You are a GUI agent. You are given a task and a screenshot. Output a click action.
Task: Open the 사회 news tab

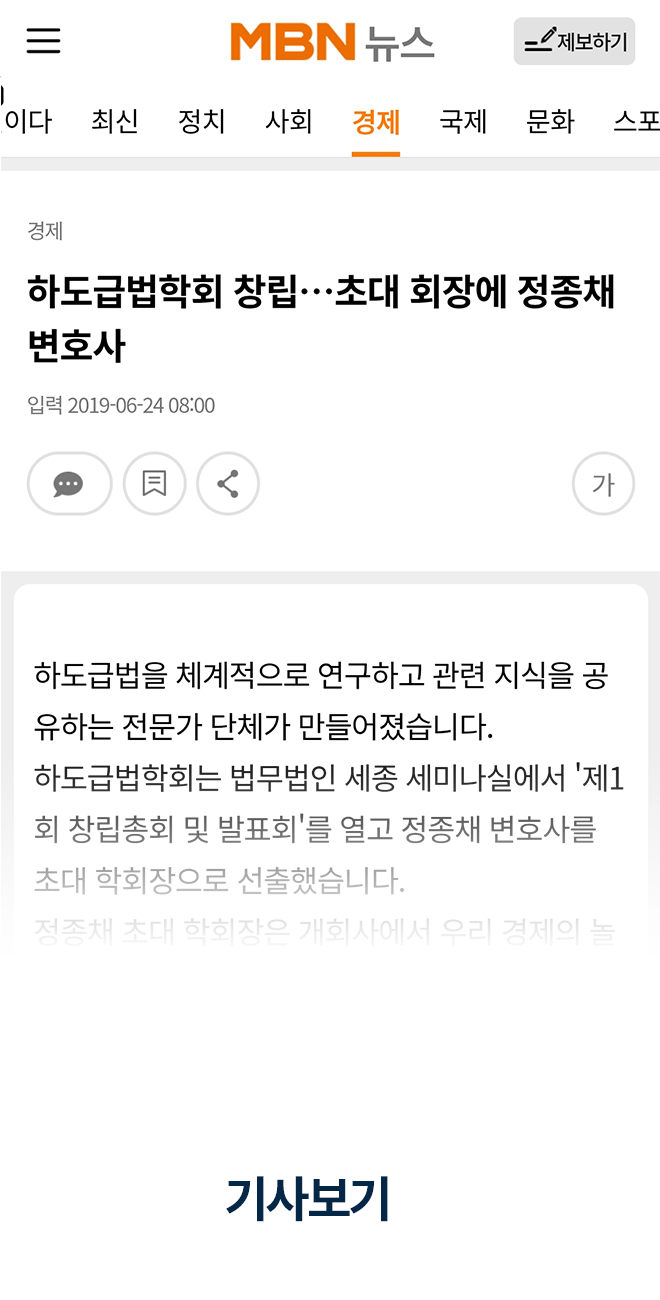288,122
